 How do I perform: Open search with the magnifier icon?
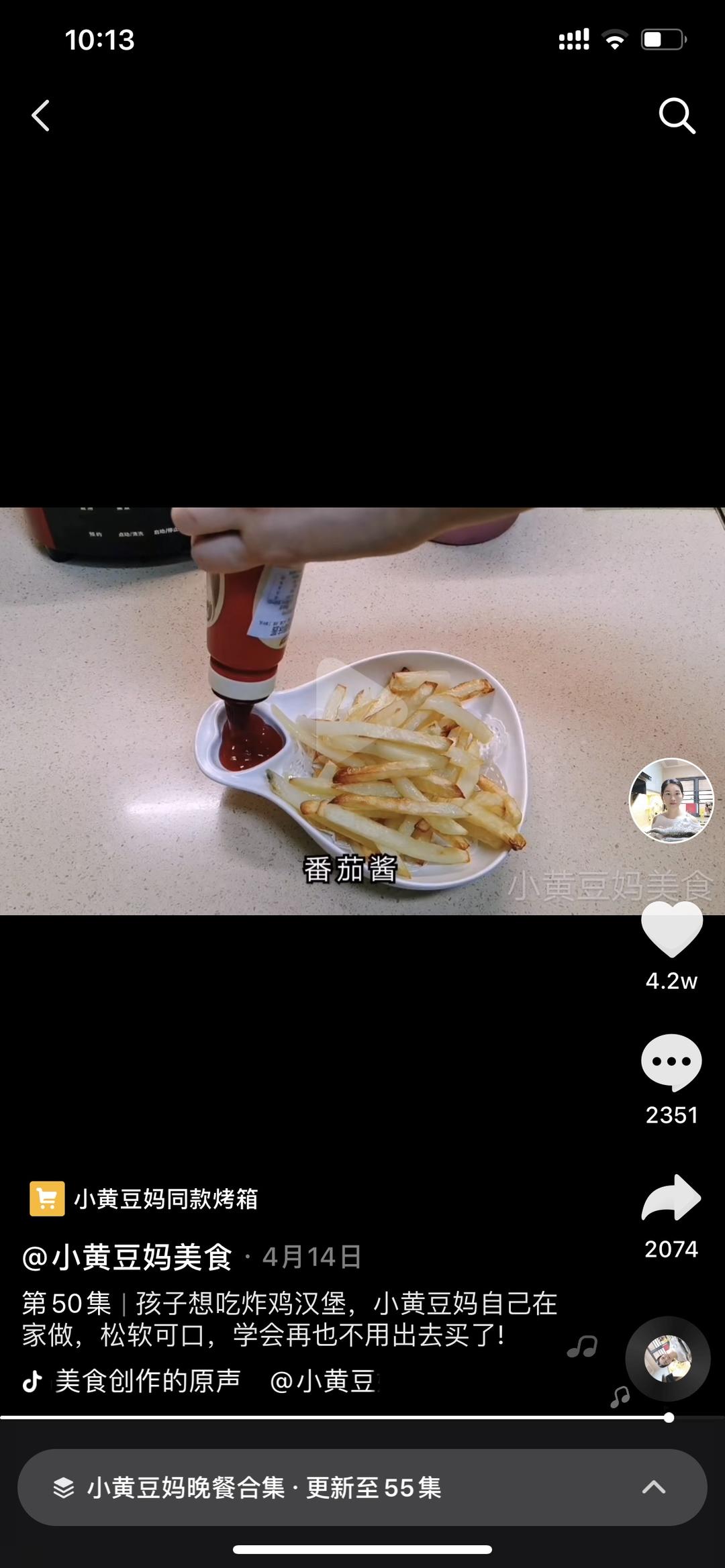(677, 116)
